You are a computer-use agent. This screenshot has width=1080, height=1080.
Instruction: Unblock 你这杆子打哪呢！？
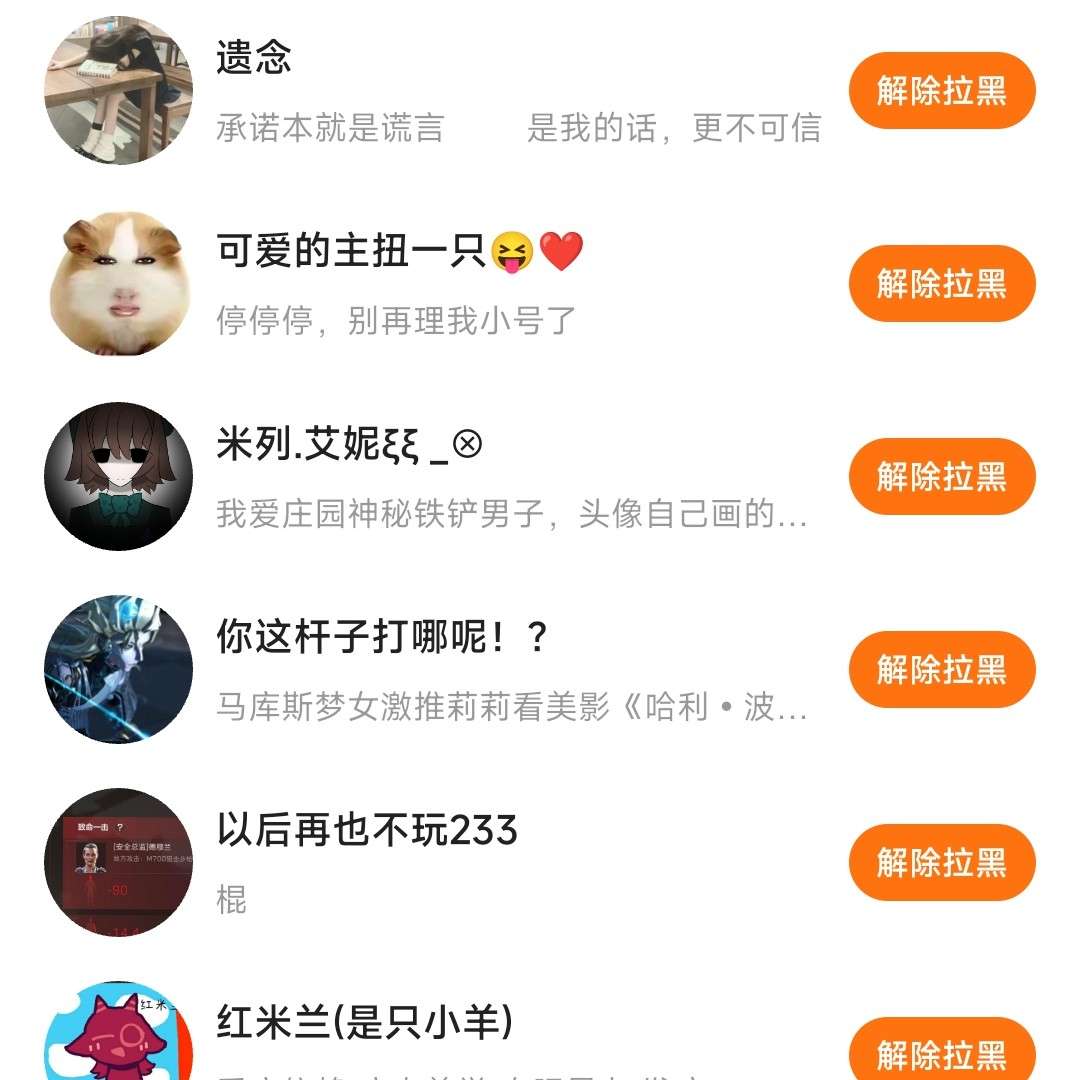[x=941, y=670]
